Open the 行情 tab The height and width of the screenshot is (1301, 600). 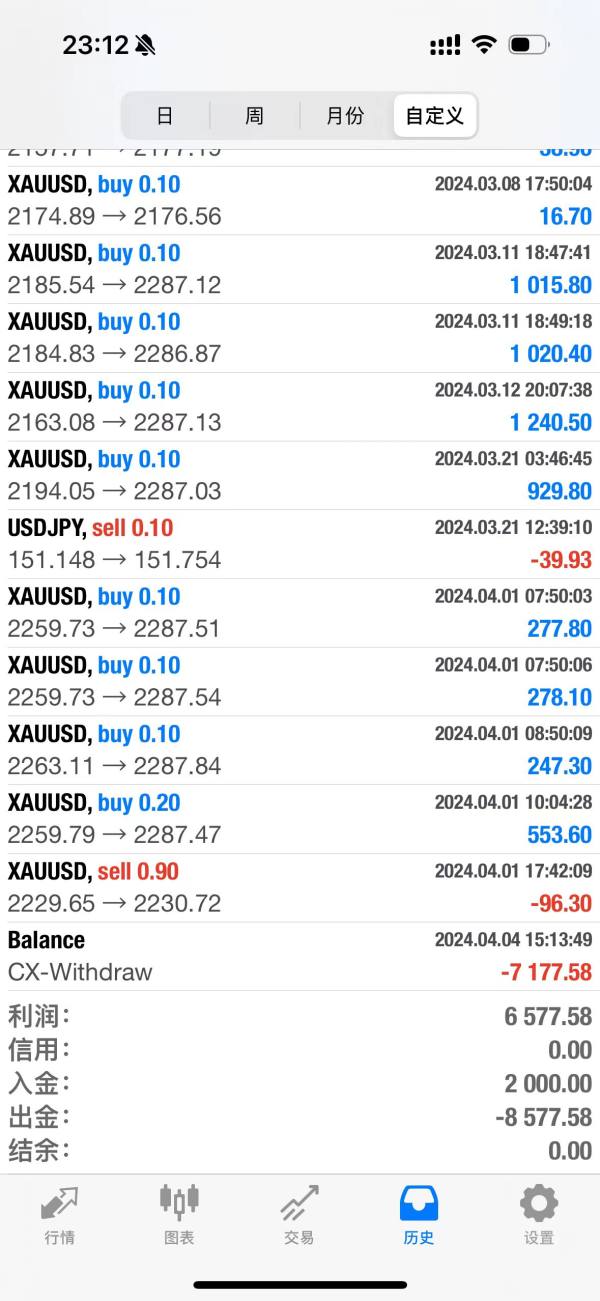click(60, 1214)
